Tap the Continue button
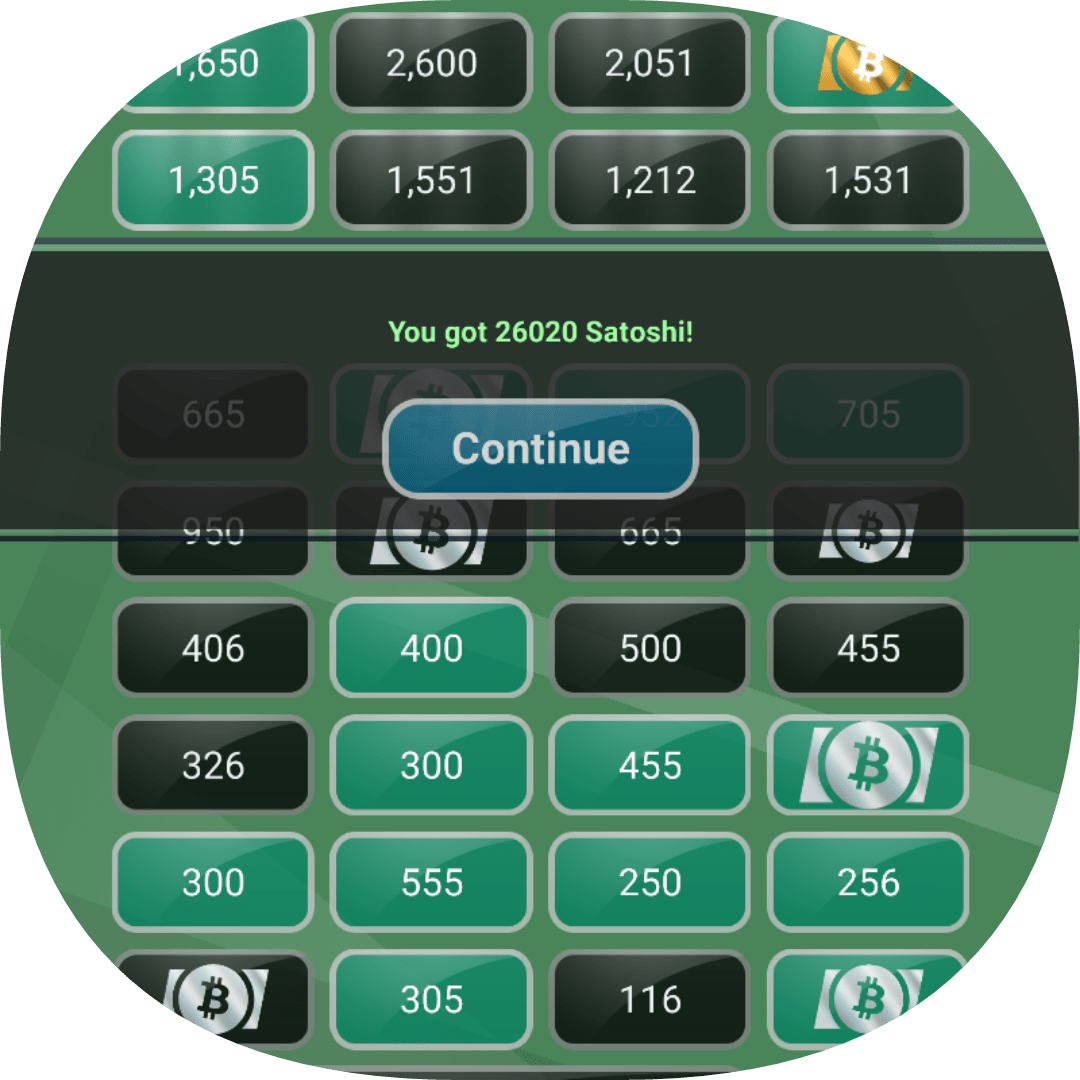 tap(540, 449)
